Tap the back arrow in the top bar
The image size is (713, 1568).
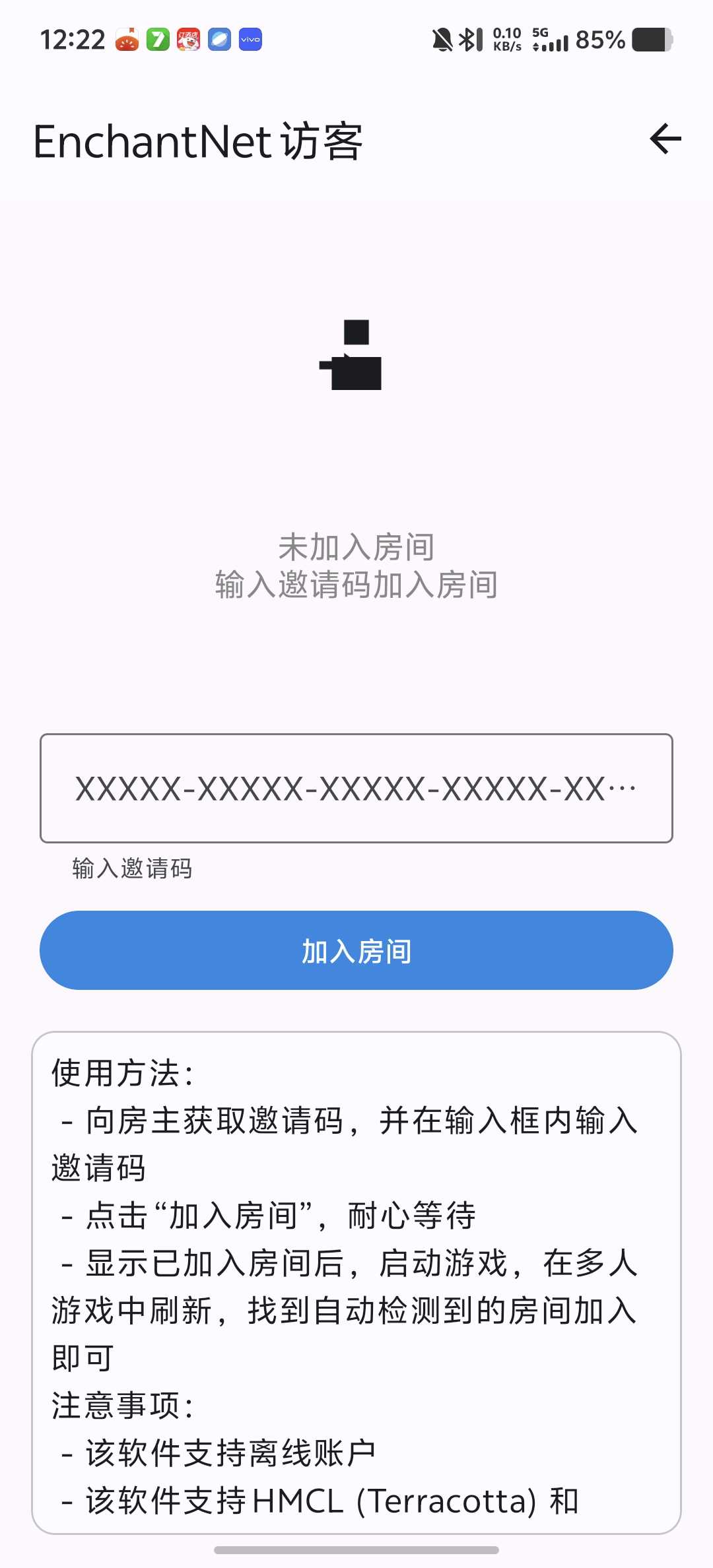(x=665, y=139)
